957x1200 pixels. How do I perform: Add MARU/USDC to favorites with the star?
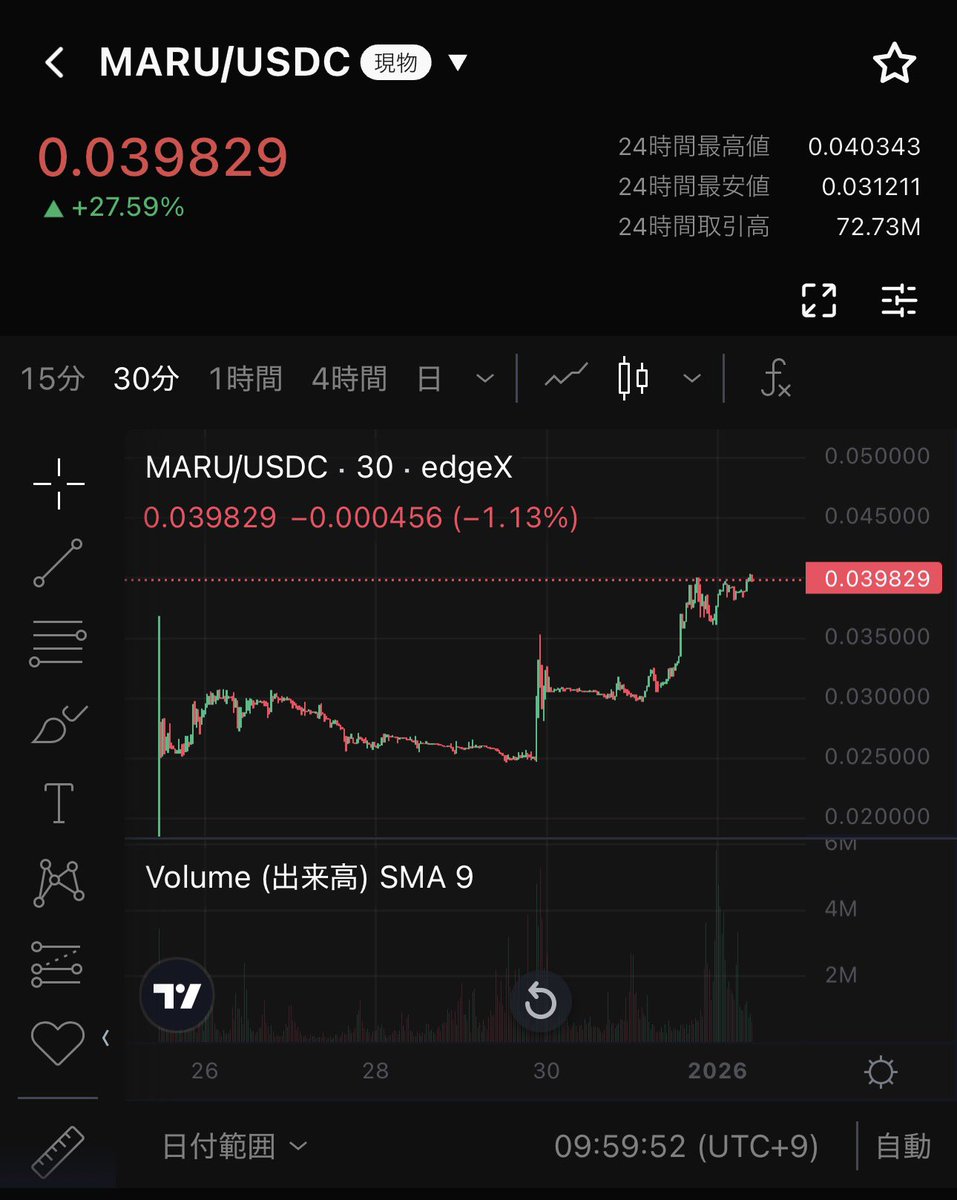click(894, 65)
